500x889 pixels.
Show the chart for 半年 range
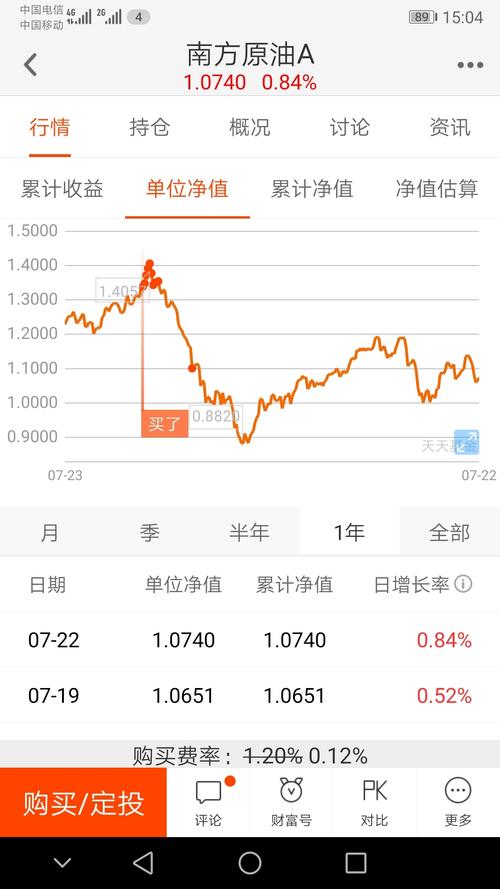click(x=249, y=532)
